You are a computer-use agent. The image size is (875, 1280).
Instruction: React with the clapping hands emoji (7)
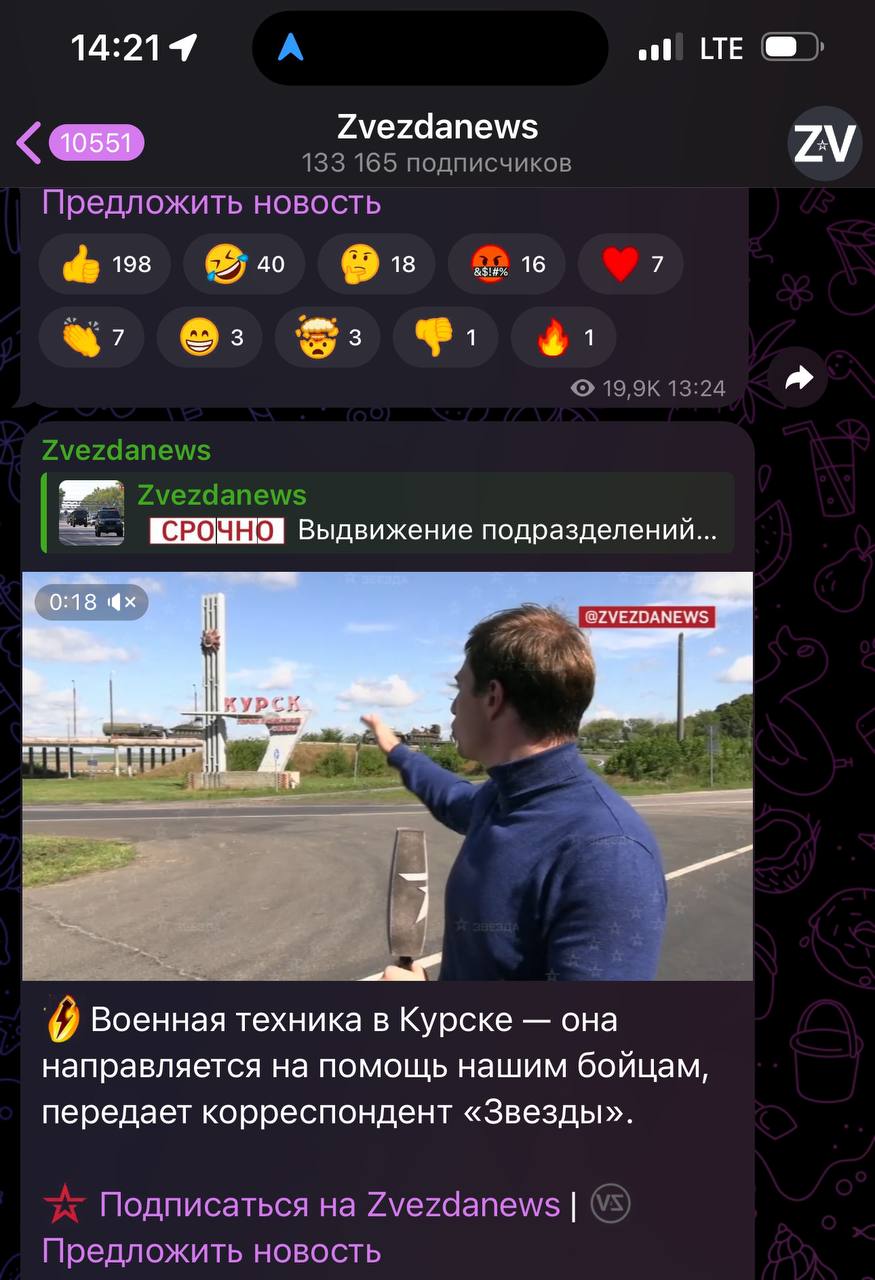pyautogui.click(x=92, y=338)
